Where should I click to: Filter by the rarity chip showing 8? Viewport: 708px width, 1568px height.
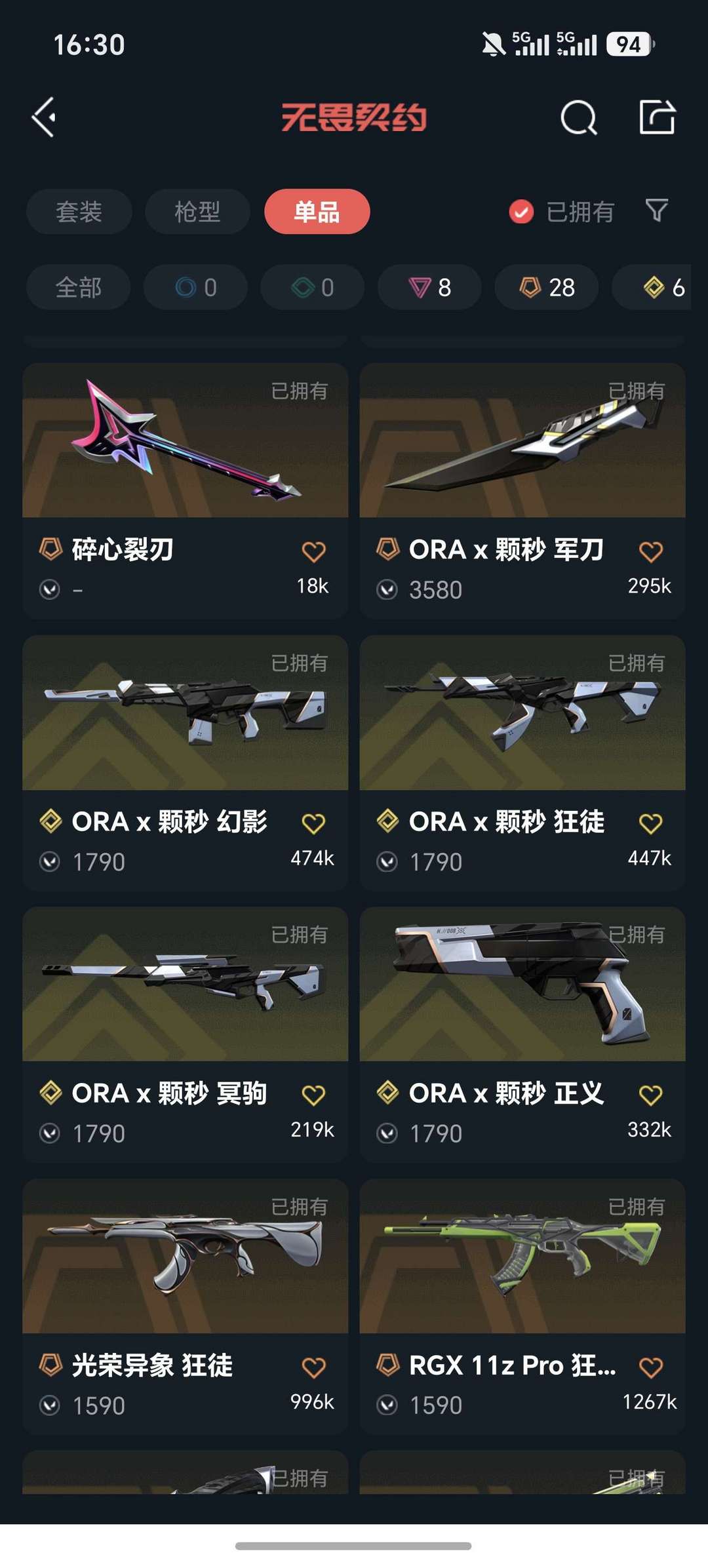(429, 287)
